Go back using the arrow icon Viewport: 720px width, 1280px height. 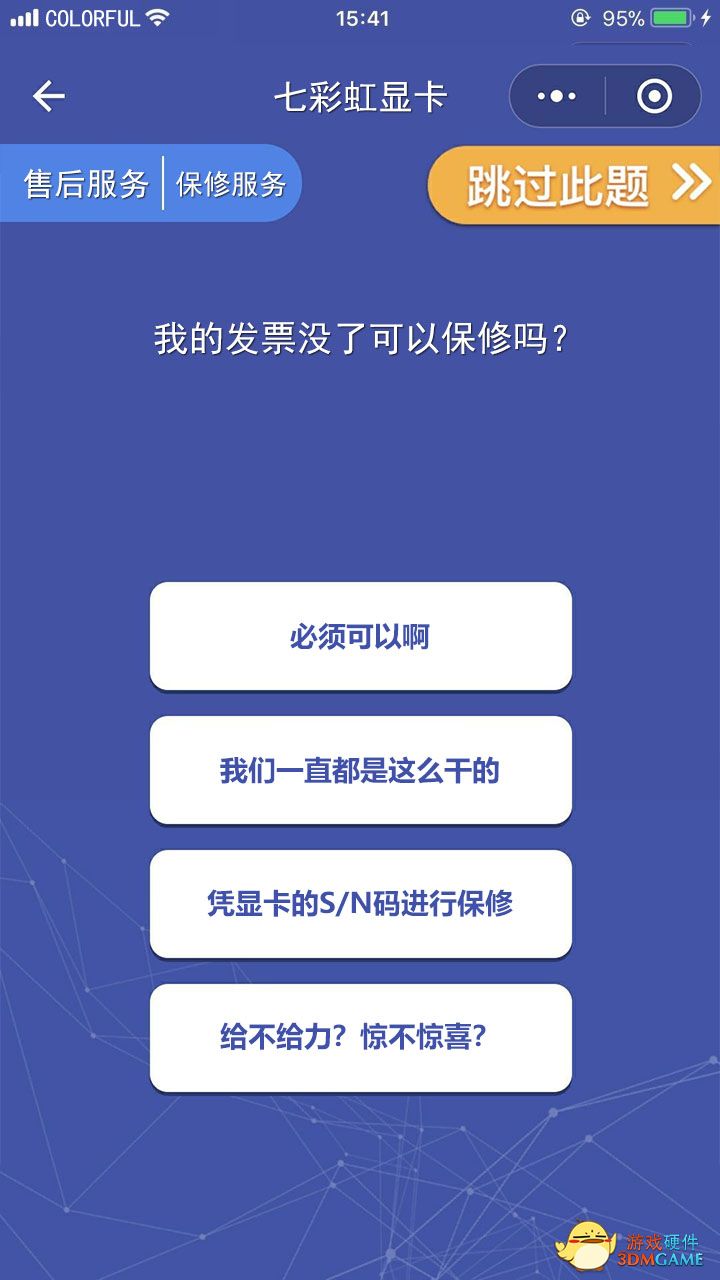click(48, 96)
